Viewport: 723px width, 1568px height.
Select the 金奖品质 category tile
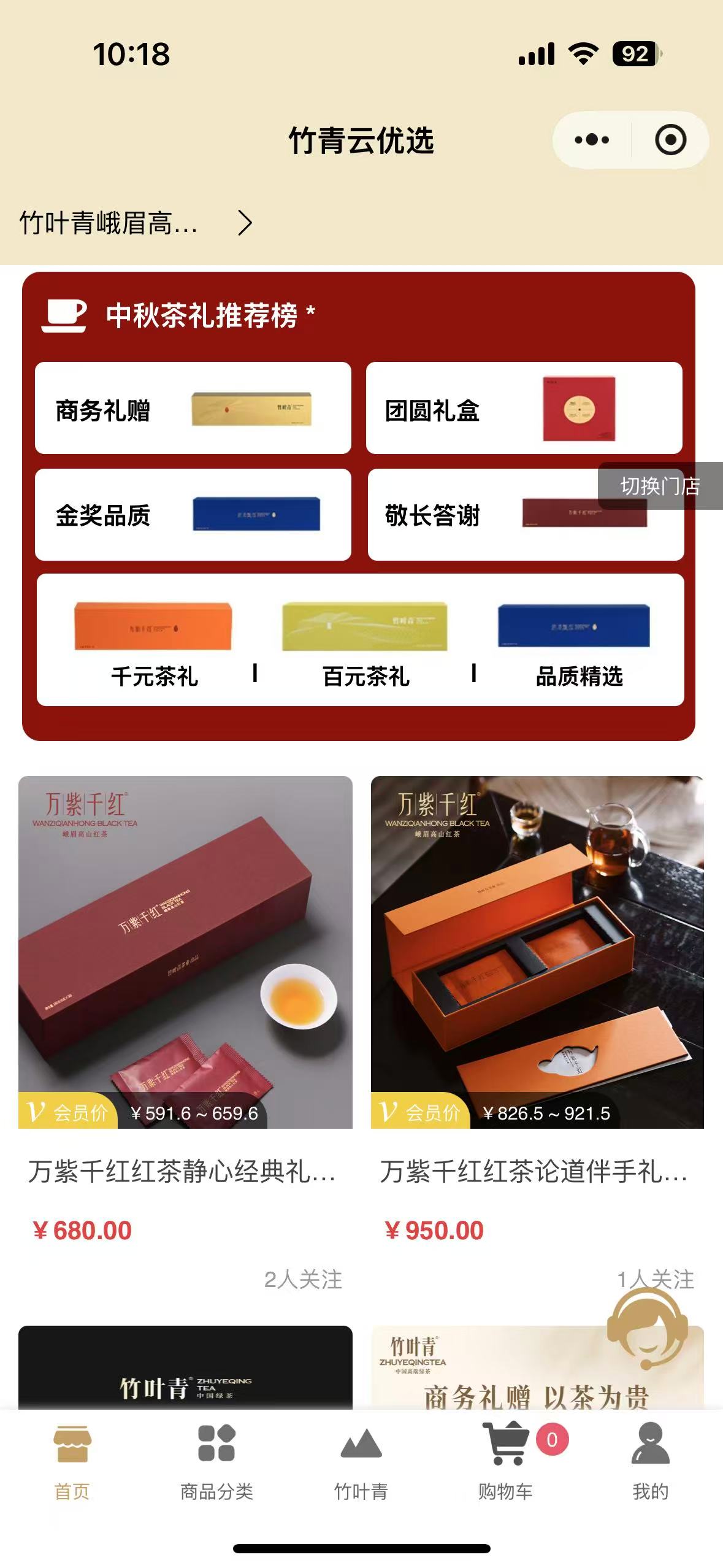[193, 515]
